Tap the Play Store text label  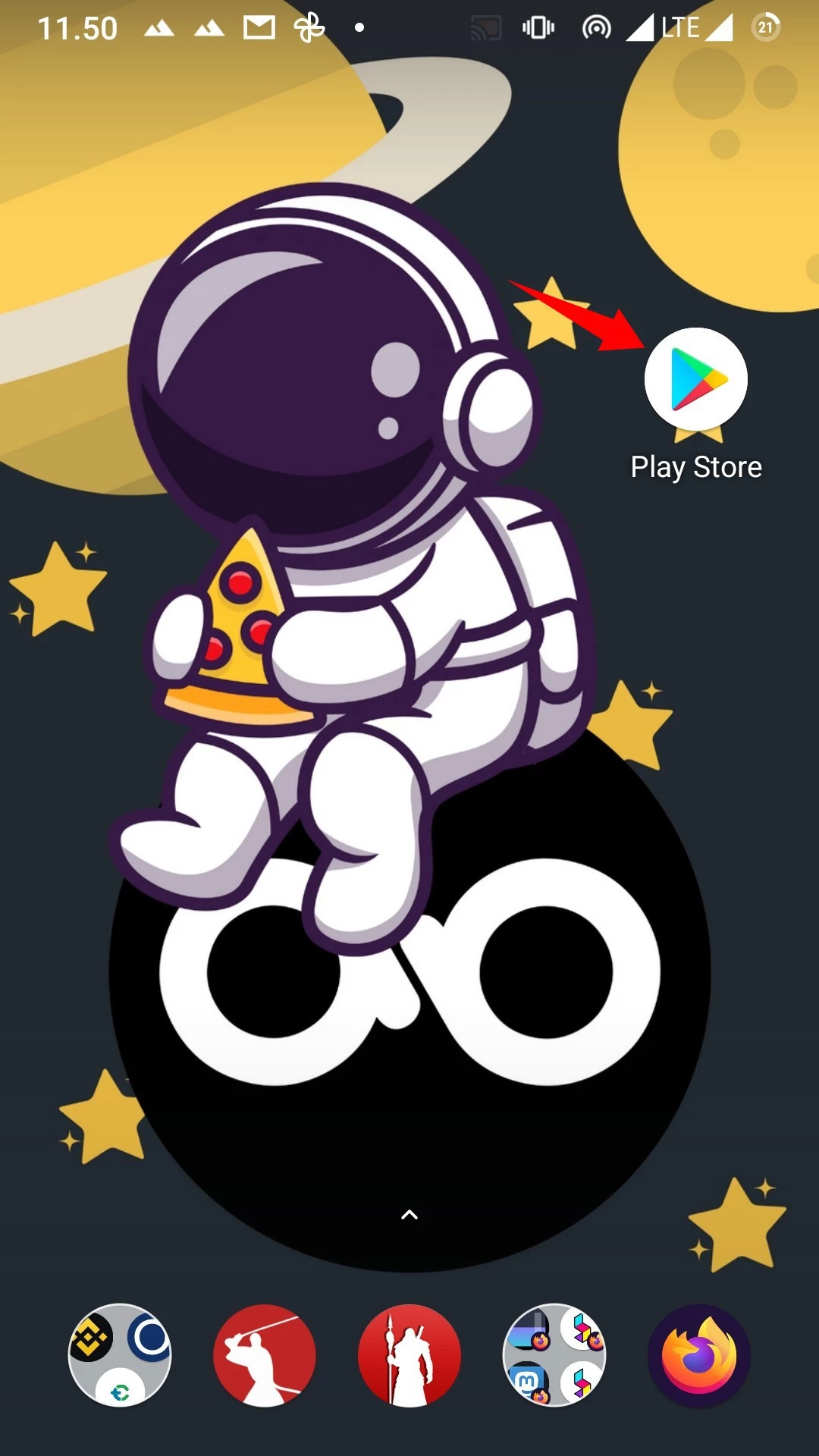(695, 467)
